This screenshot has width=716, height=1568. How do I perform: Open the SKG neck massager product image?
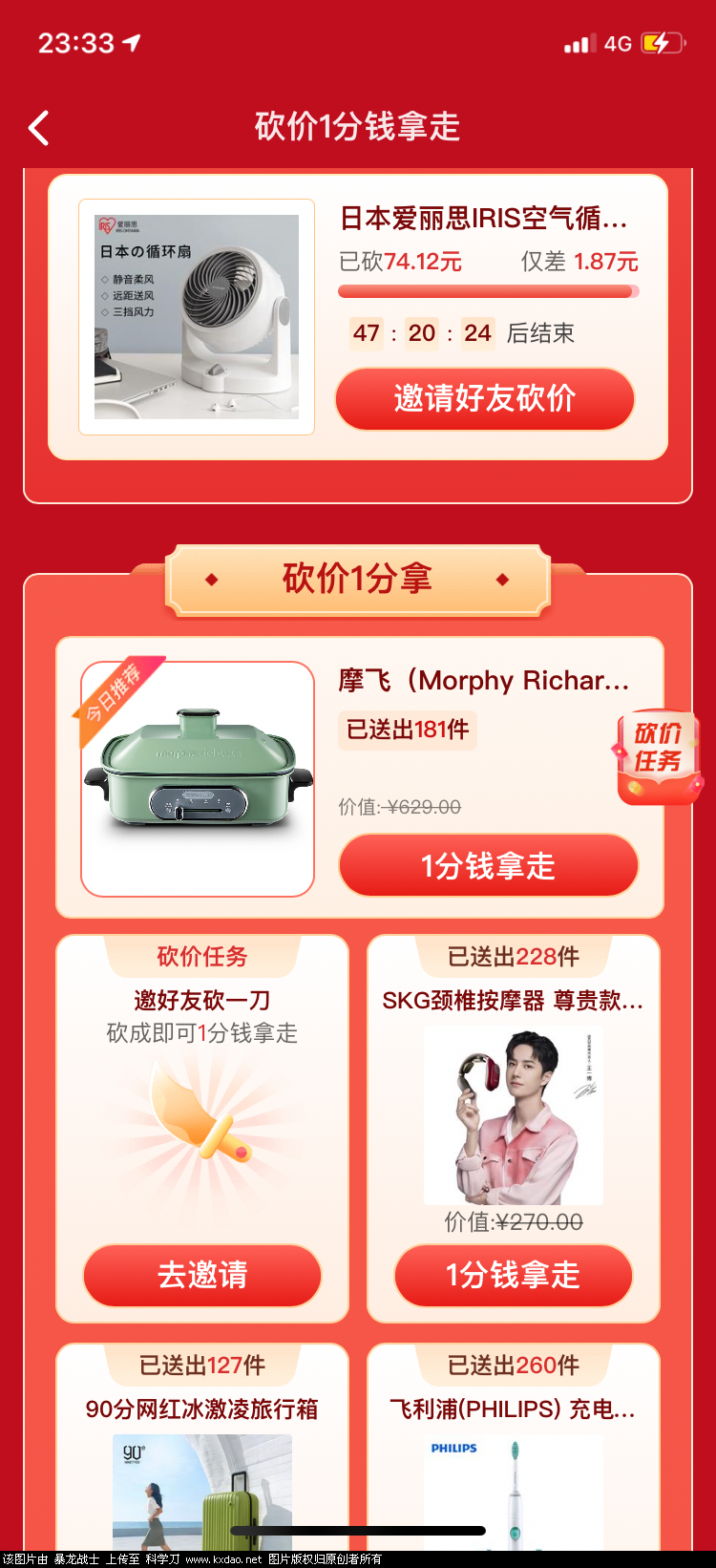(514, 1117)
